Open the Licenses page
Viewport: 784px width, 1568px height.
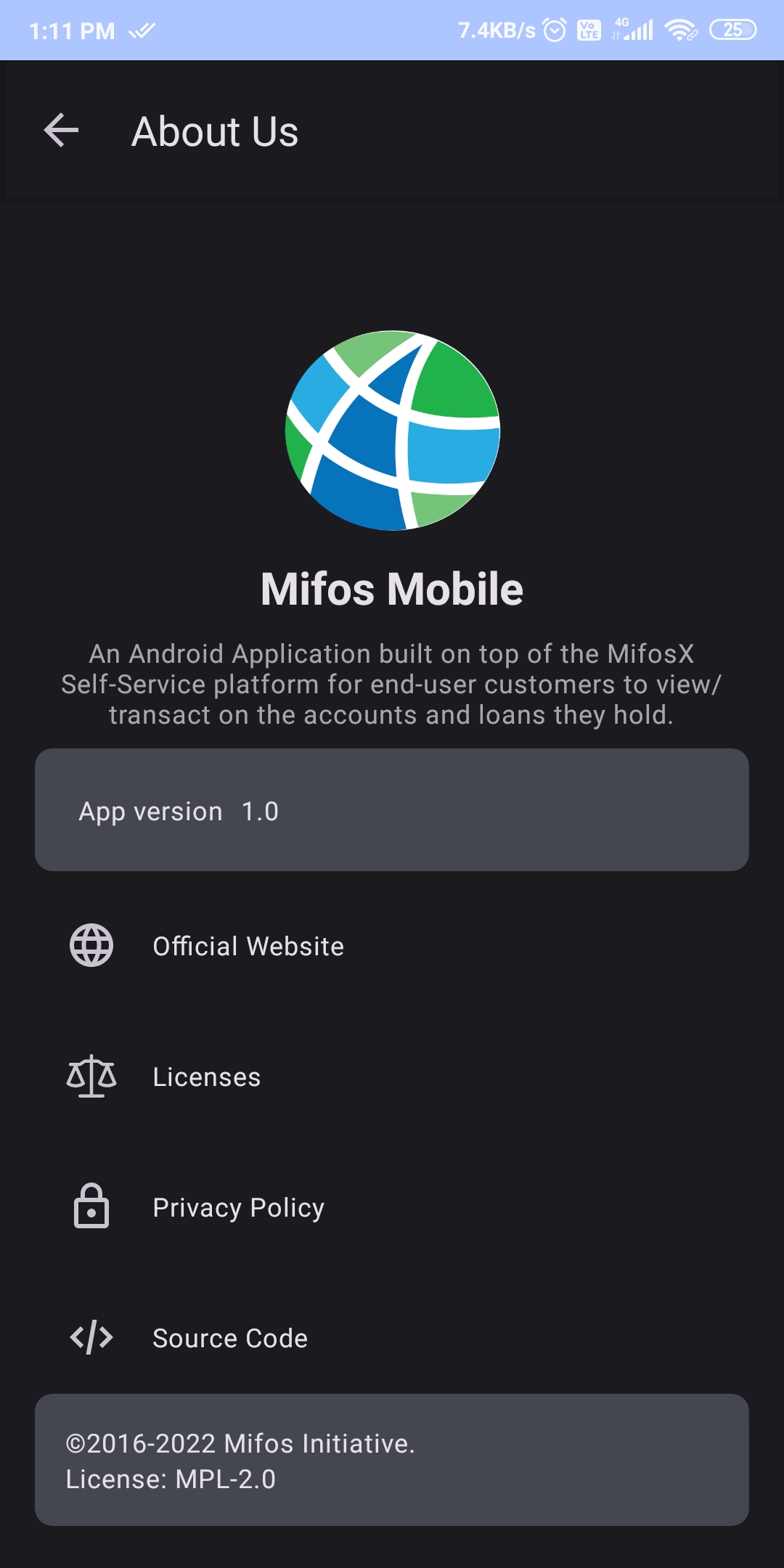(x=206, y=1077)
